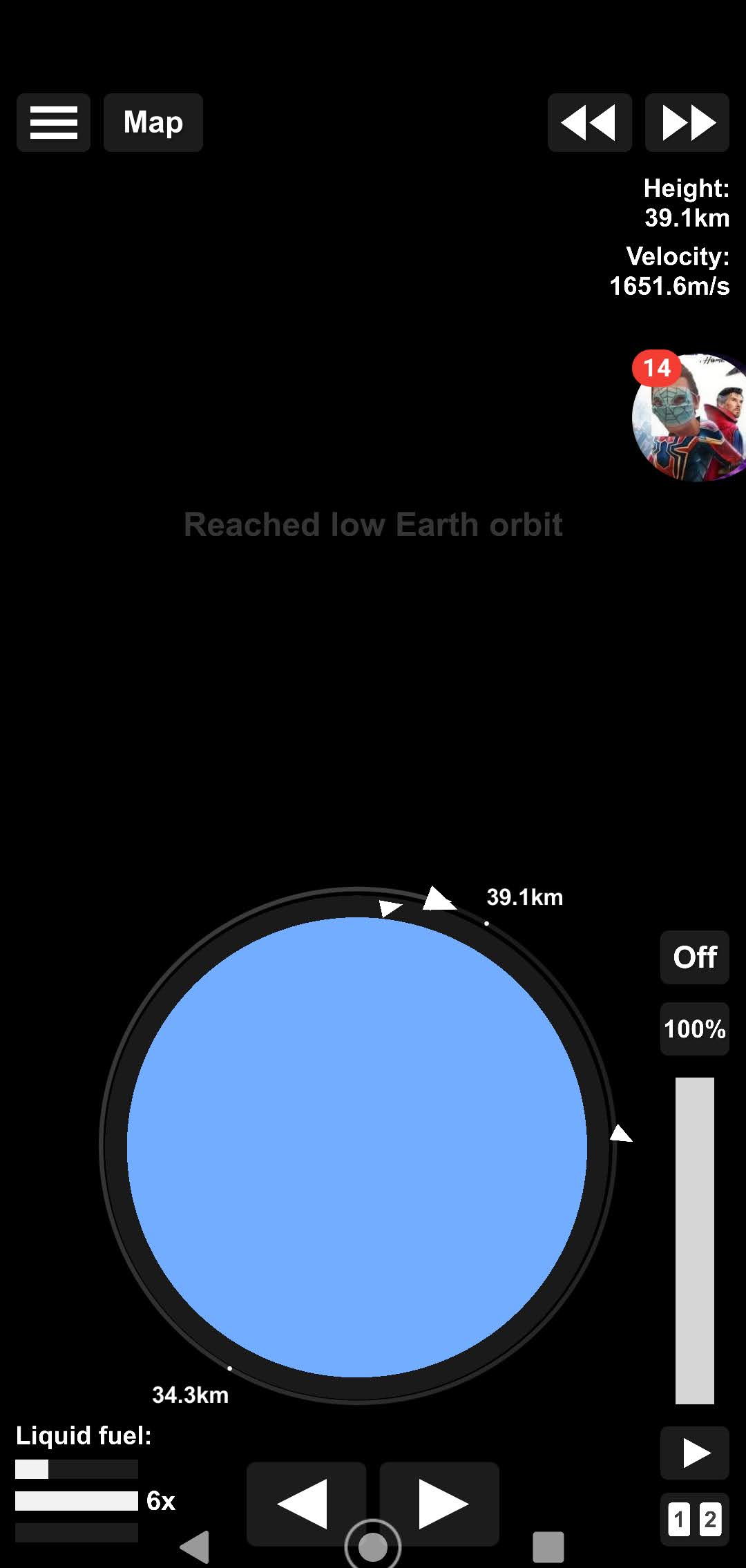This screenshot has height=1568, width=746.
Task: Open the chat head bubble with 14 notifications
Action: 689,416
